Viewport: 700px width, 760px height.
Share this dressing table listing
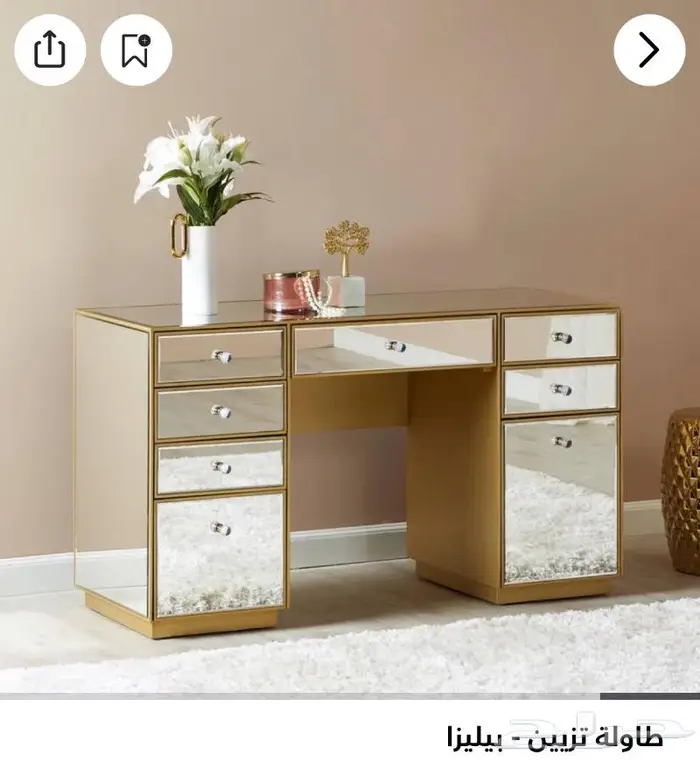tap(50, 50)
